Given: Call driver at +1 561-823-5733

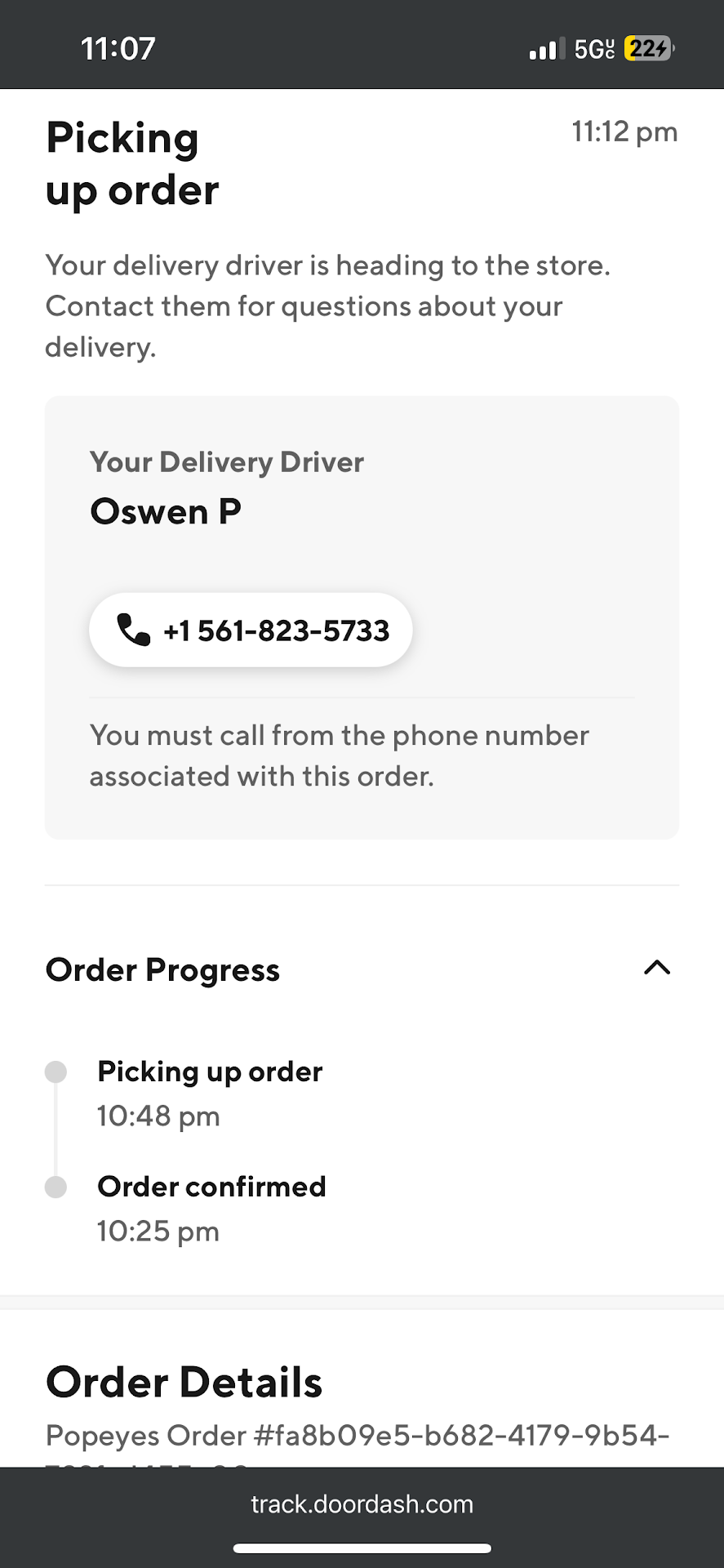Looking at the screenshot, I should coord(251,630).
